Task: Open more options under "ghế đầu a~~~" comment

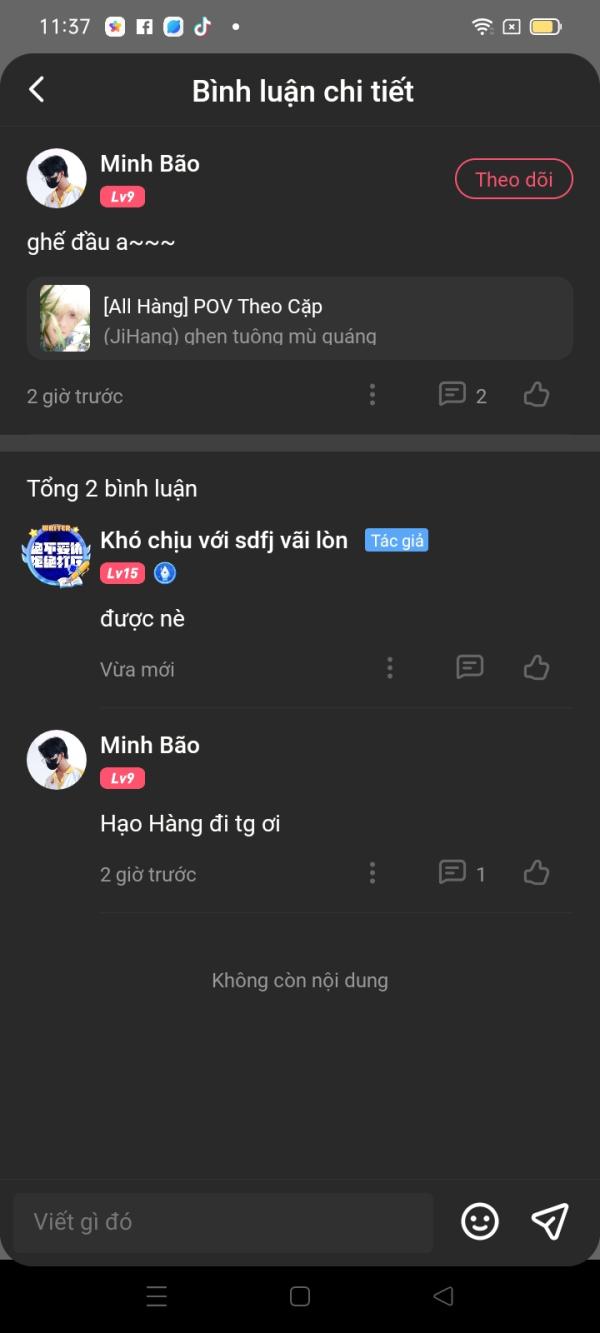Action: pyautogui.click(x=372, y=395)
